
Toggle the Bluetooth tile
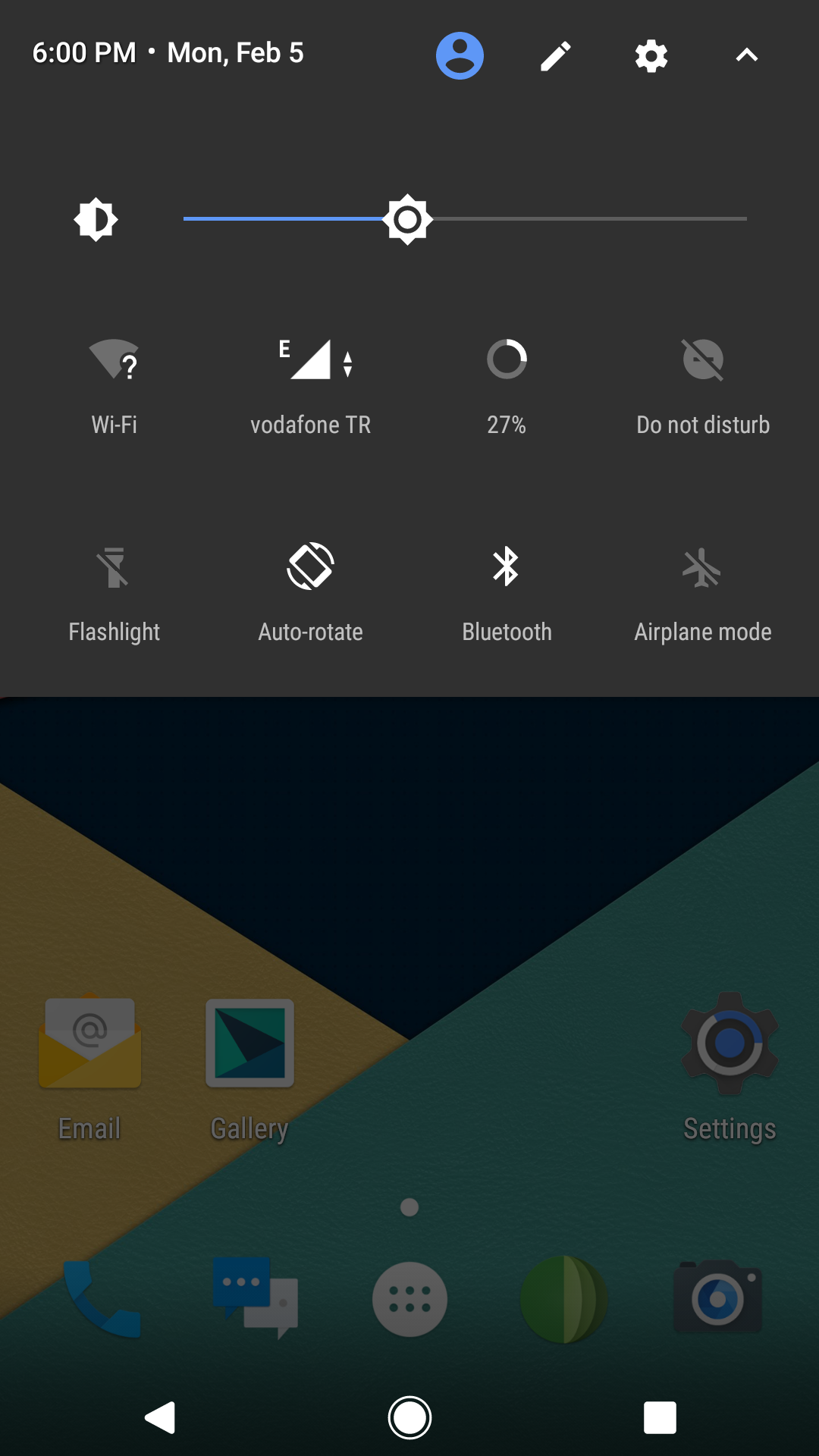(x=507, y=566)
